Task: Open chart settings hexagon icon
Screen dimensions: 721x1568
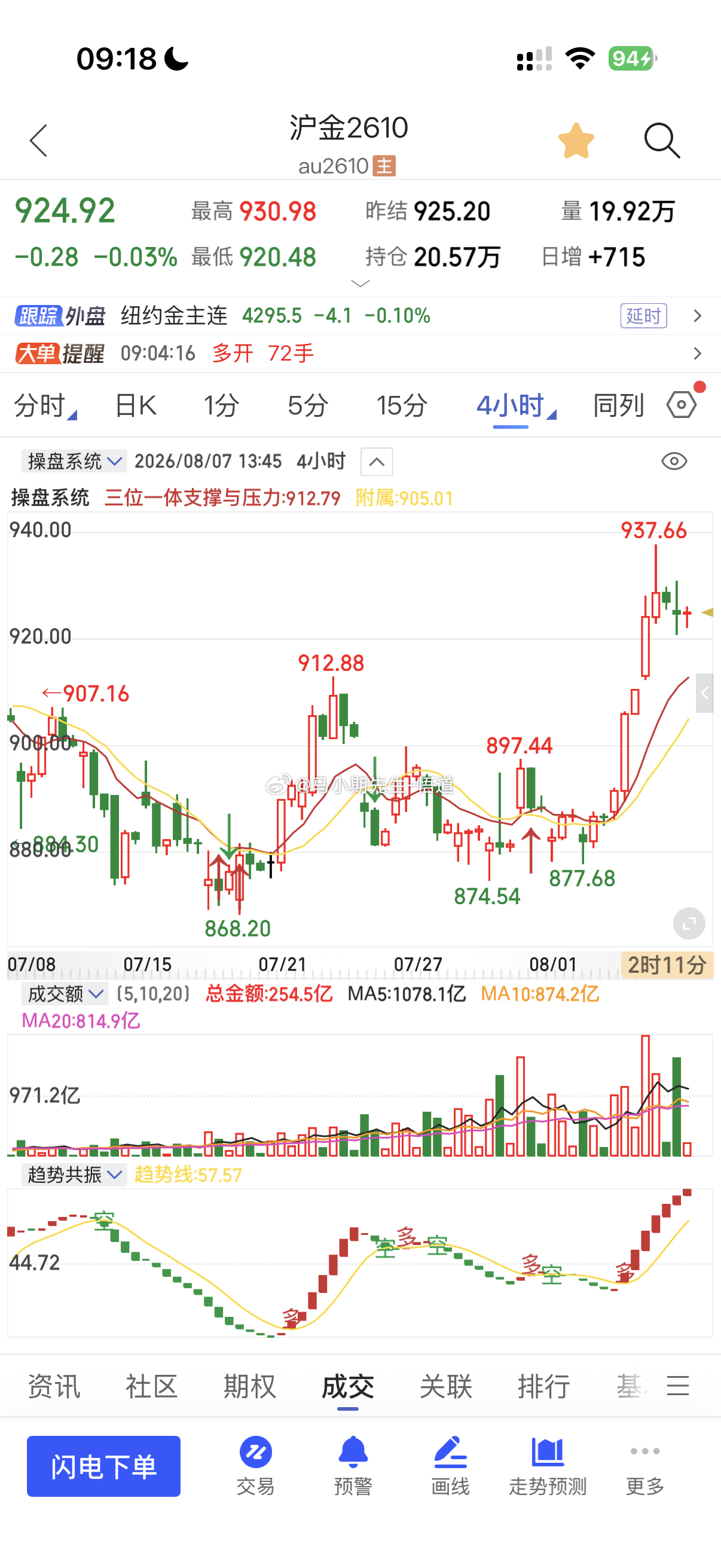Action: point(682,405)
